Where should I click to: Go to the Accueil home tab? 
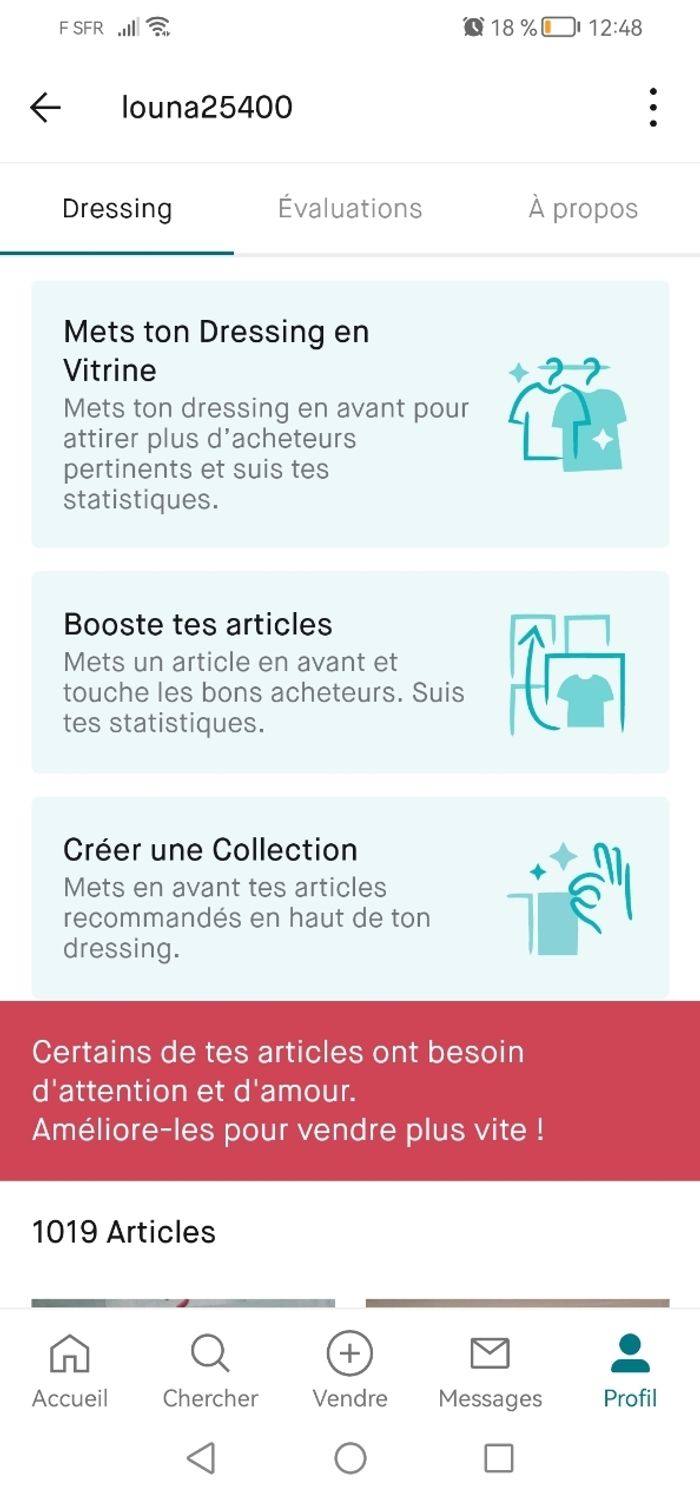pos(70,1372)
